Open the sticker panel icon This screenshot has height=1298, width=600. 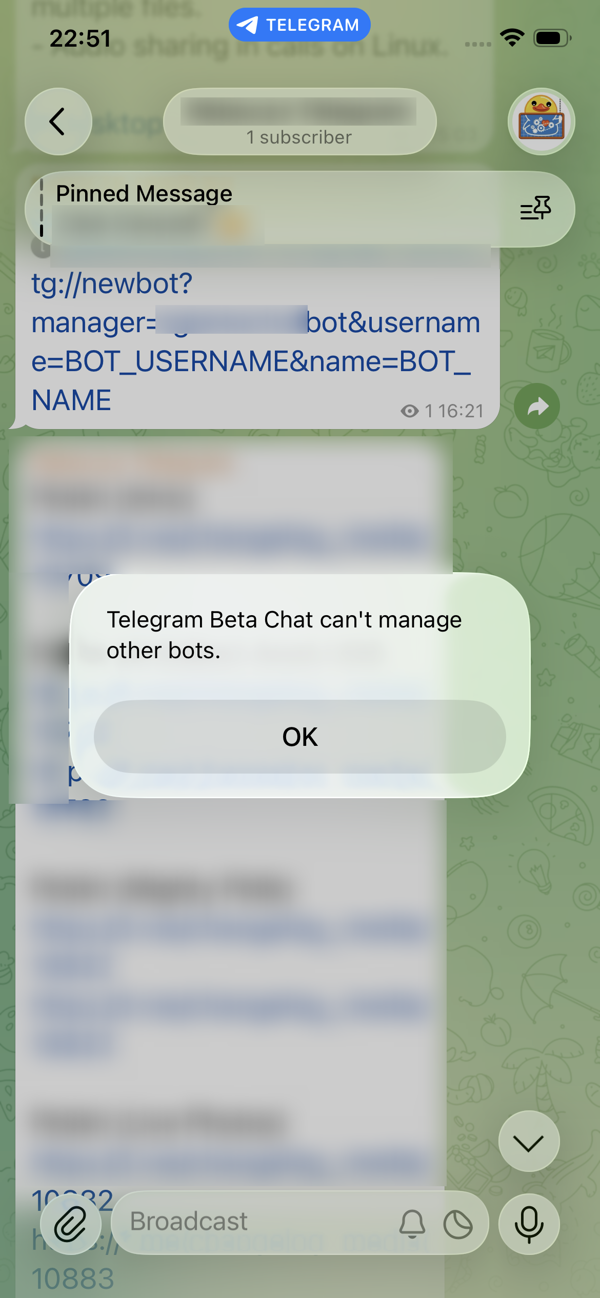[x=458, y=1223]
